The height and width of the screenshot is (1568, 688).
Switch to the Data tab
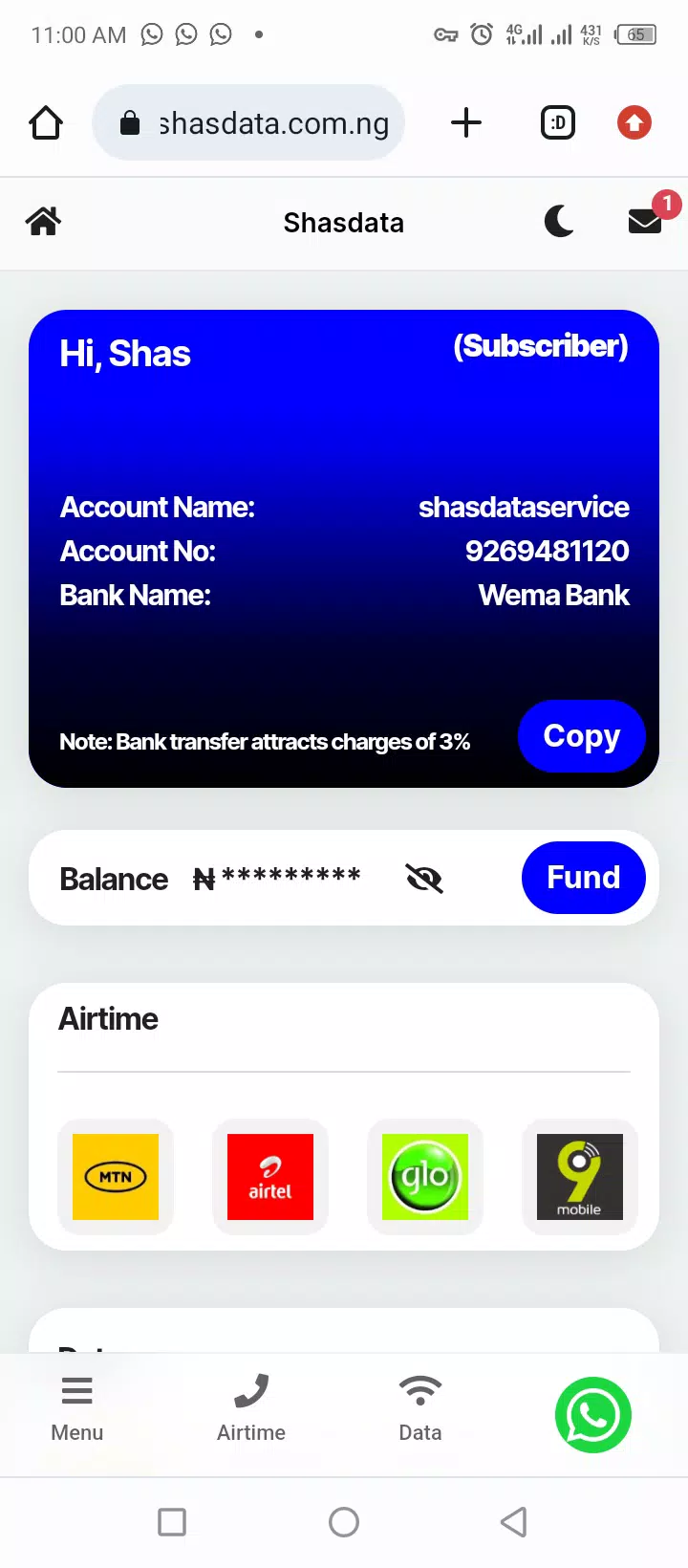click(420, 1409)
